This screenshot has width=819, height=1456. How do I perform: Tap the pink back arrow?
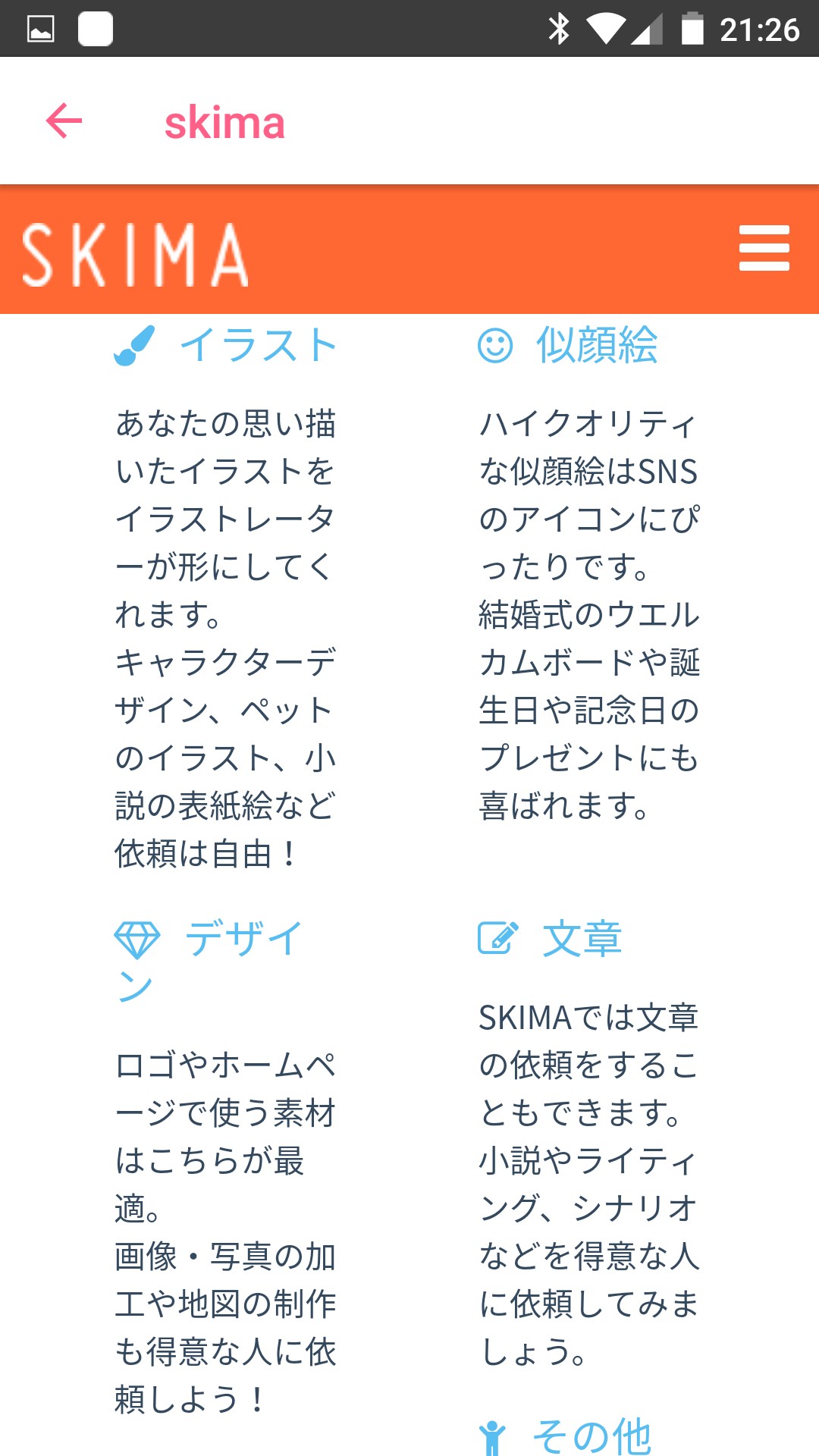point(64,121)
